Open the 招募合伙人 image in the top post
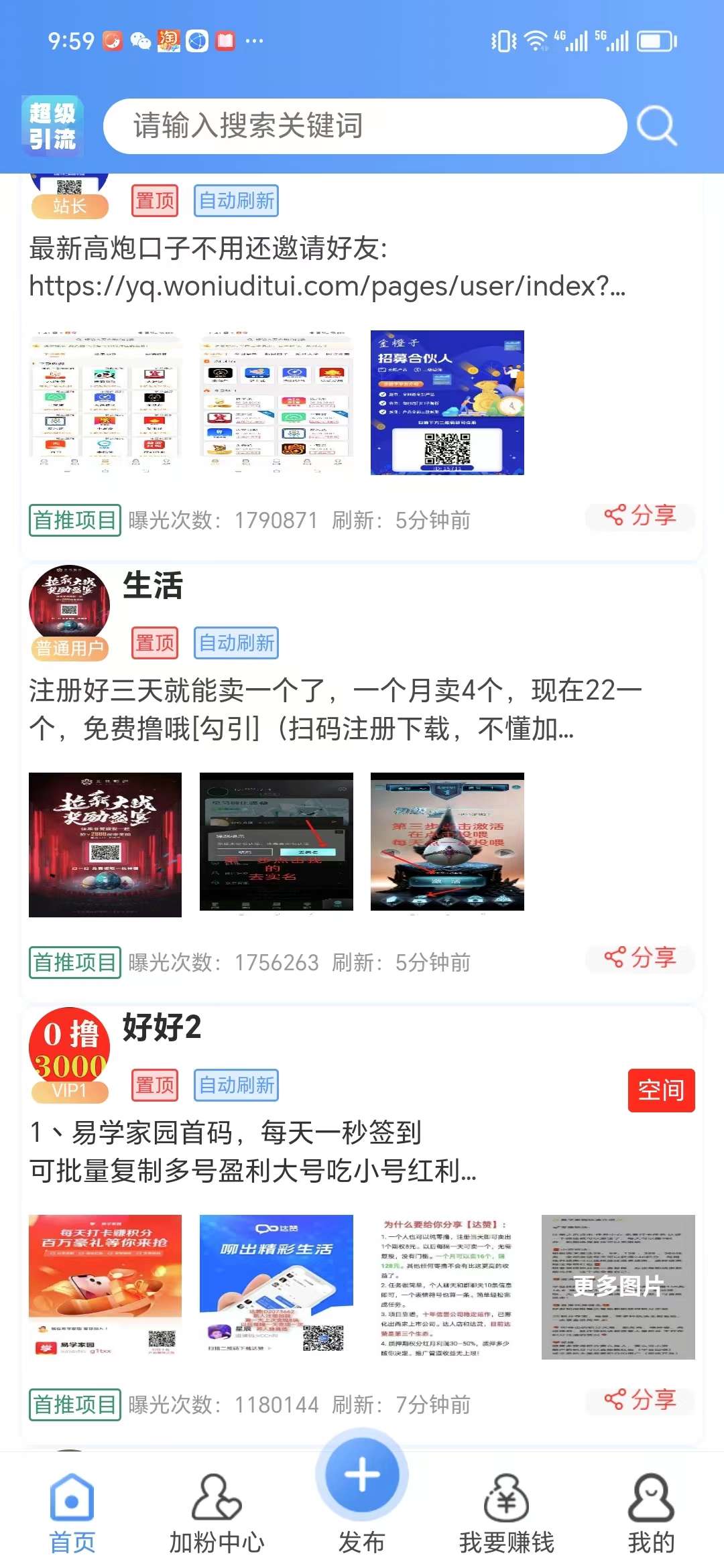 447,402
